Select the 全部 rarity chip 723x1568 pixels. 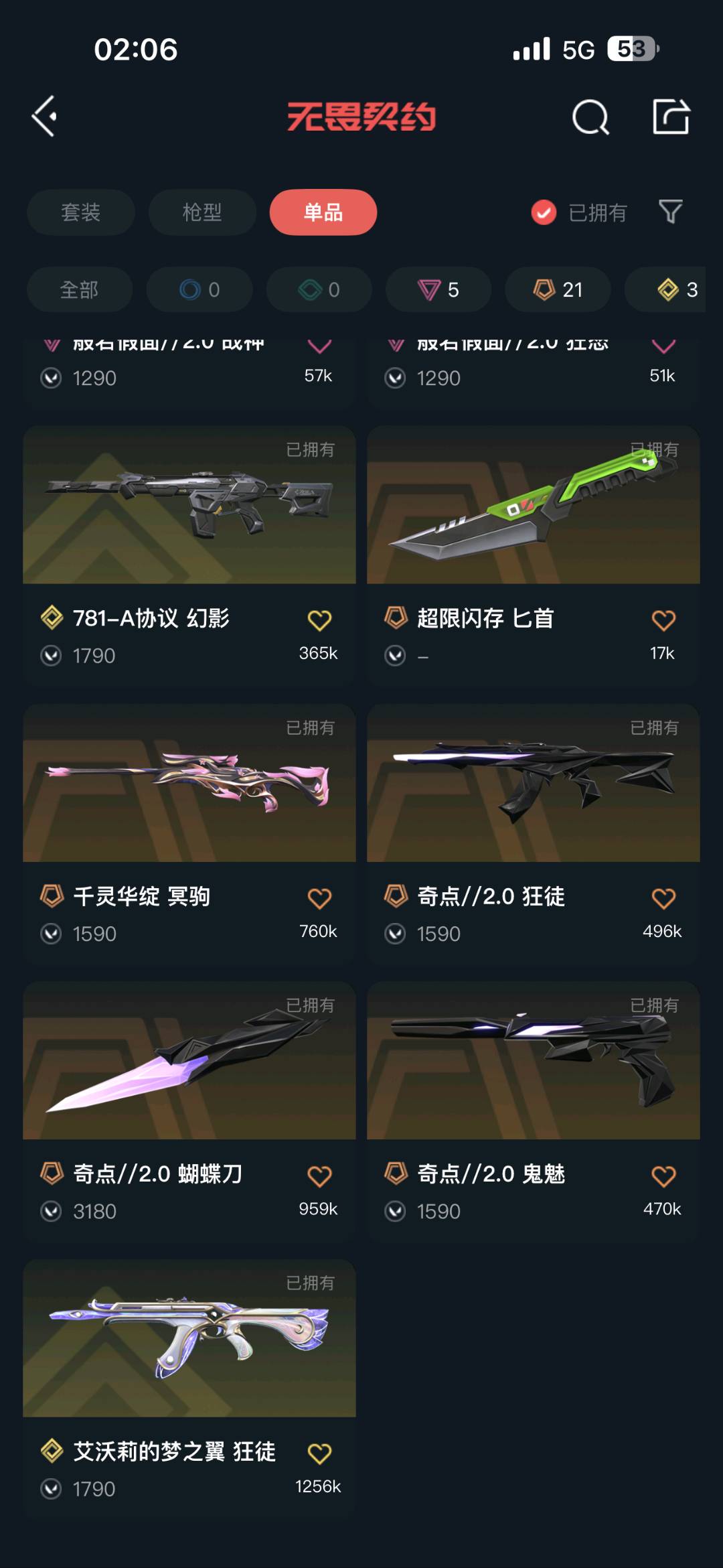[x=79, y=289]
